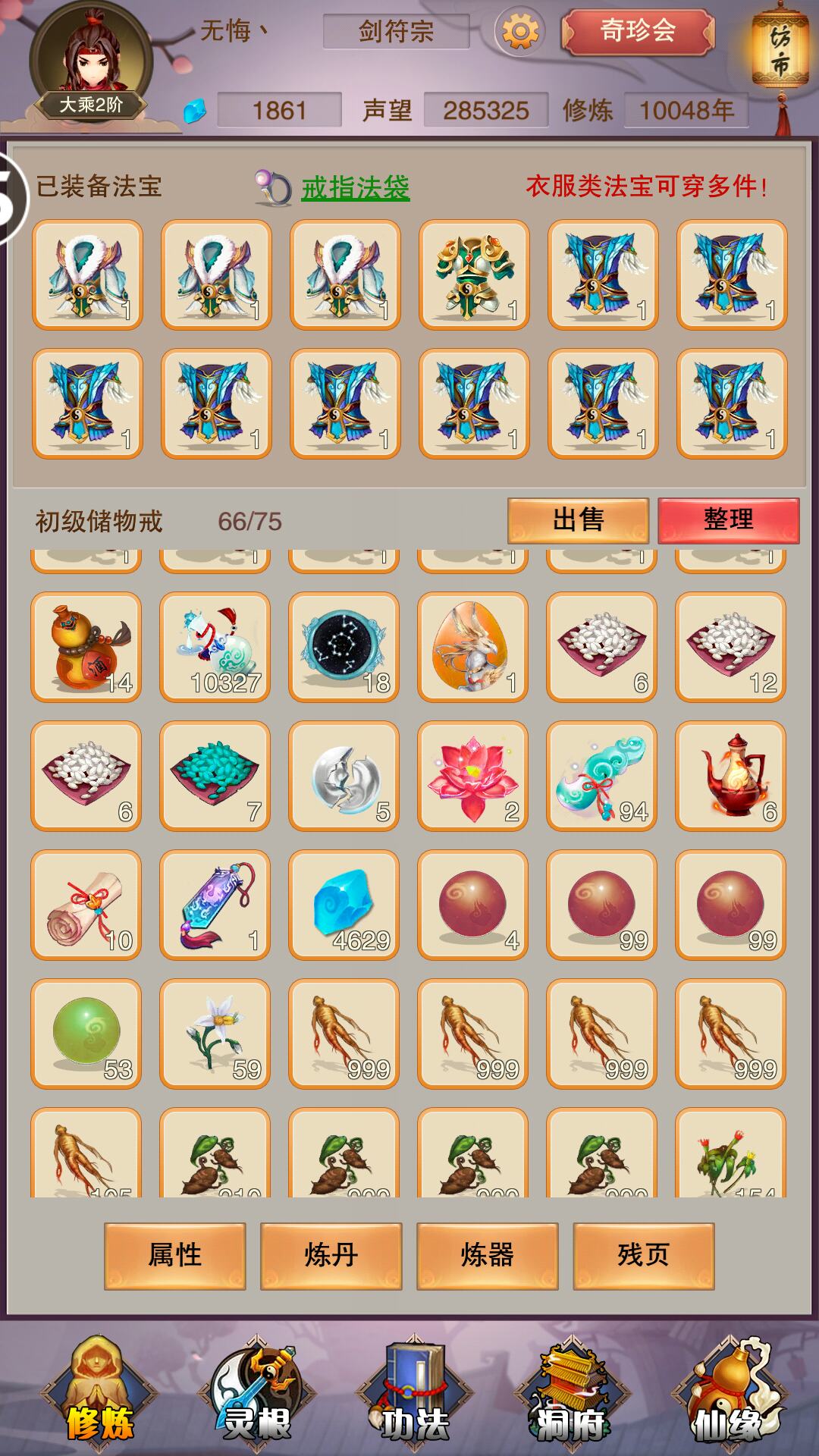Tap the 出售 sell button
Image resolution: width=819 pixels, height=1456 pixels.
(579, 520)
